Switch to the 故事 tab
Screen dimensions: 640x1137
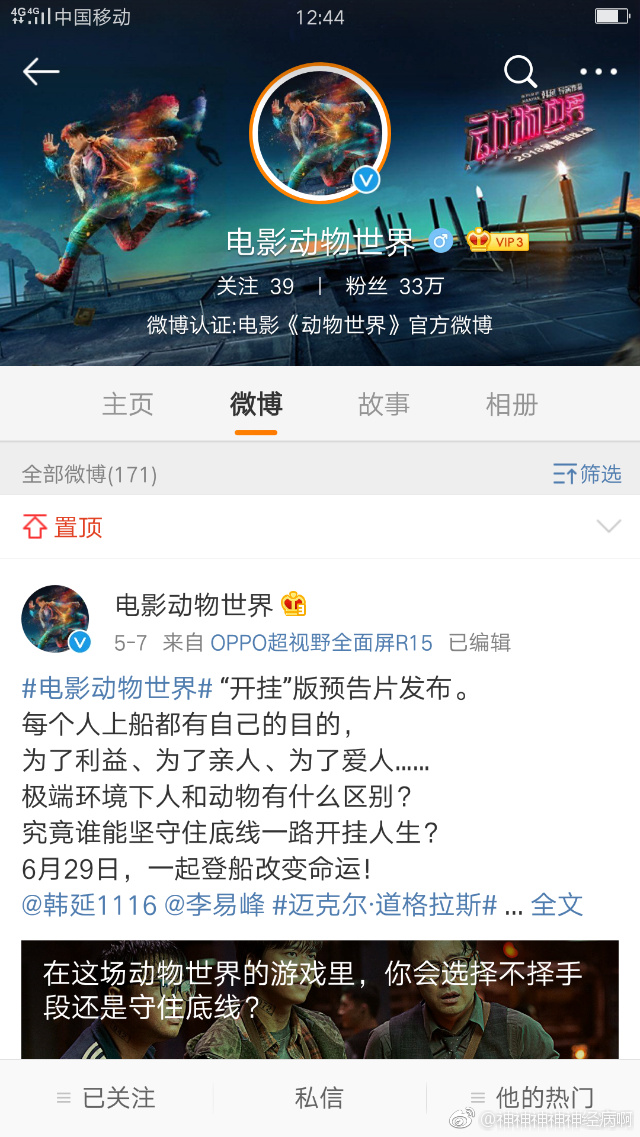point(384,404)
